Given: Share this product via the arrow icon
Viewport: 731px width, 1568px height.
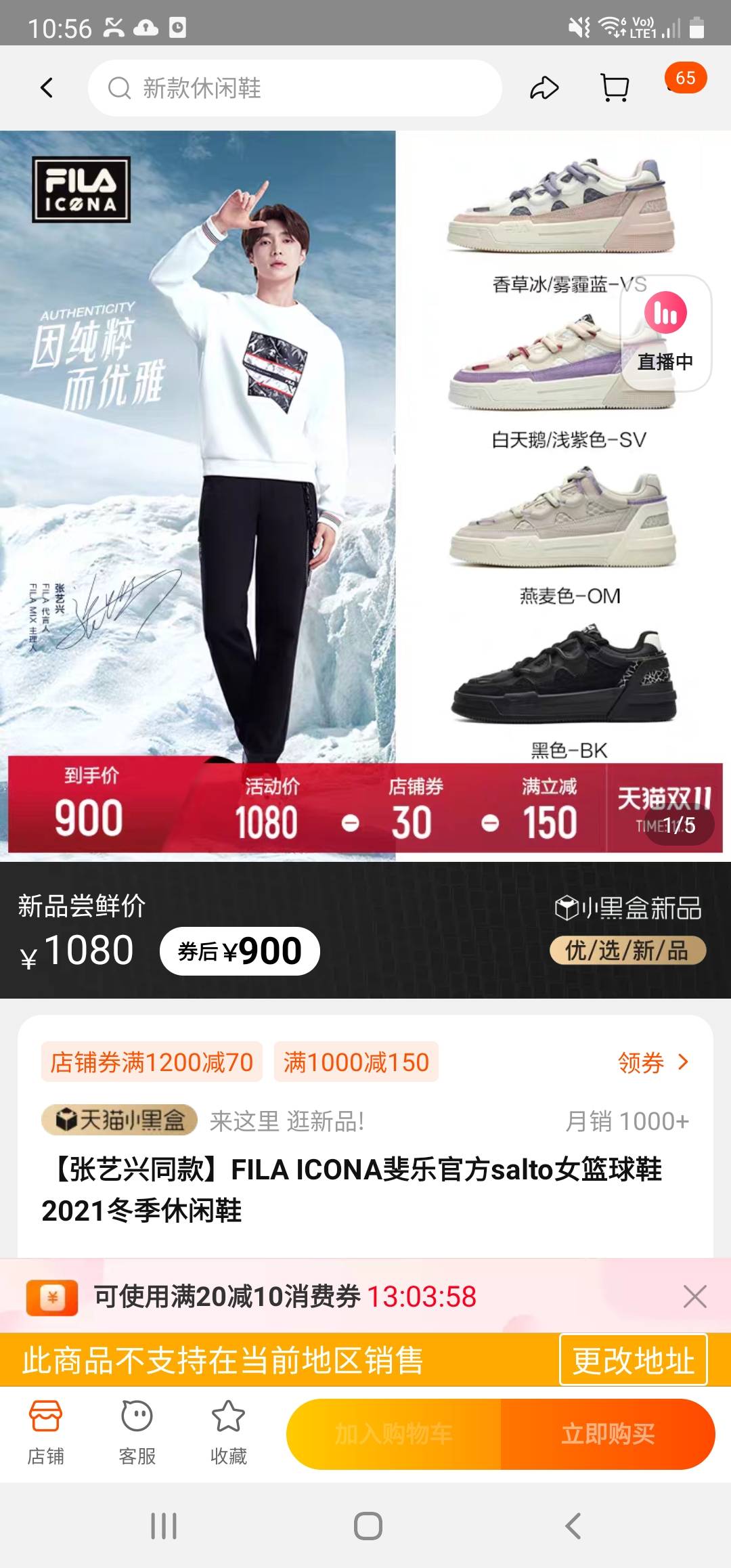Looking at the screenshot, I should (544, 88).
